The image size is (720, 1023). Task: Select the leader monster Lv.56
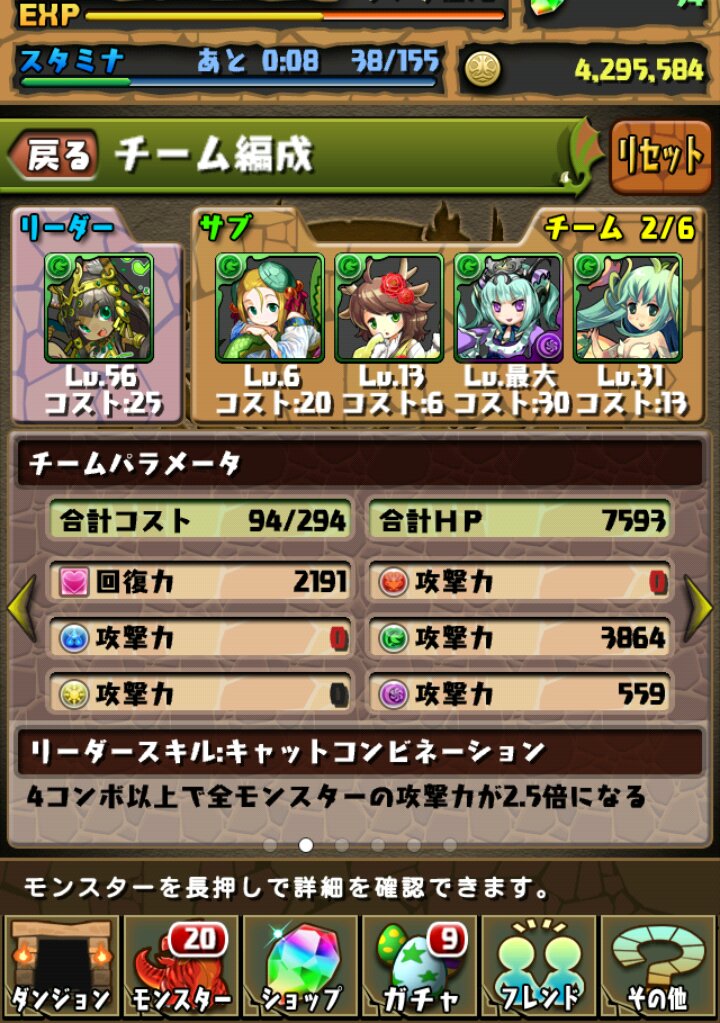[98, 308]
